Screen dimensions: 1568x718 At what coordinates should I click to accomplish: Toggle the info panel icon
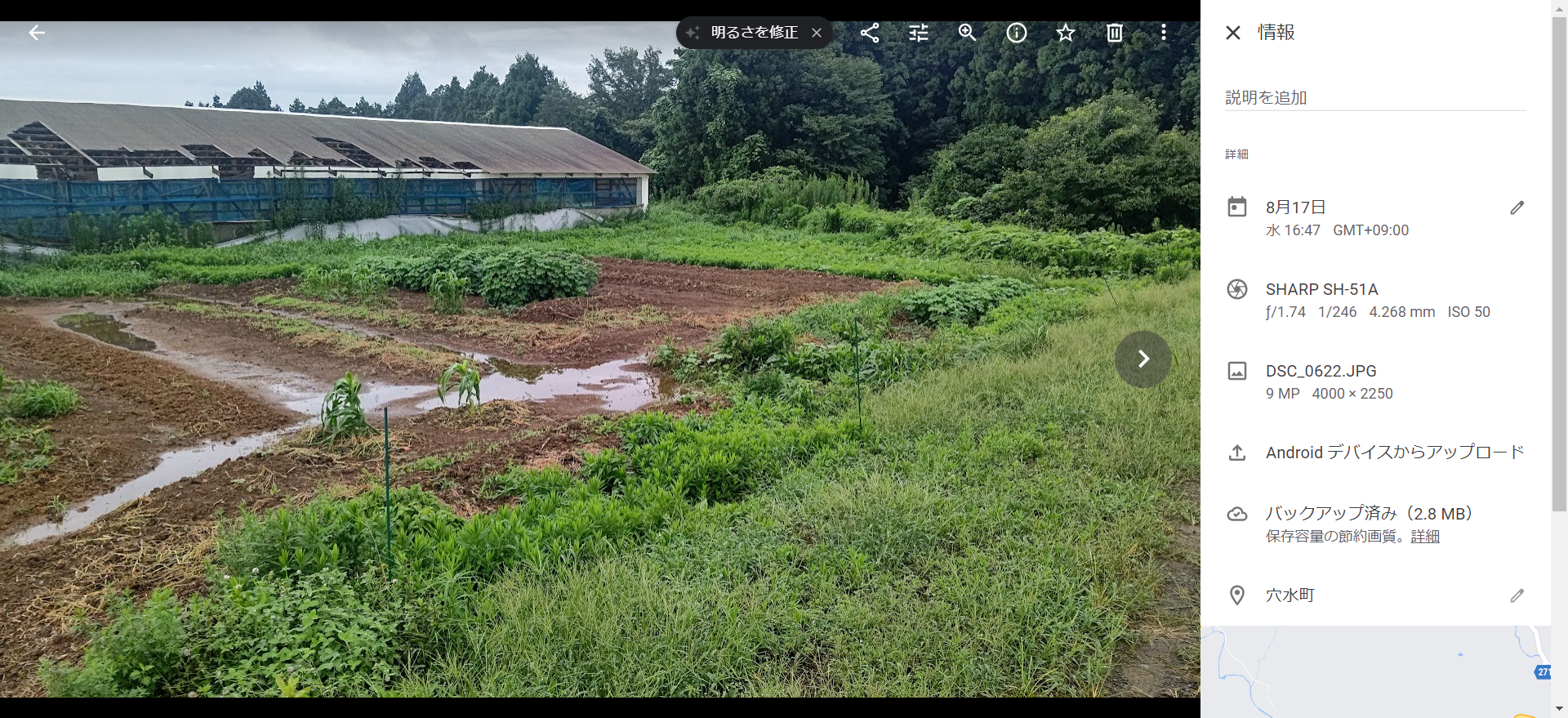point(1017,33)
